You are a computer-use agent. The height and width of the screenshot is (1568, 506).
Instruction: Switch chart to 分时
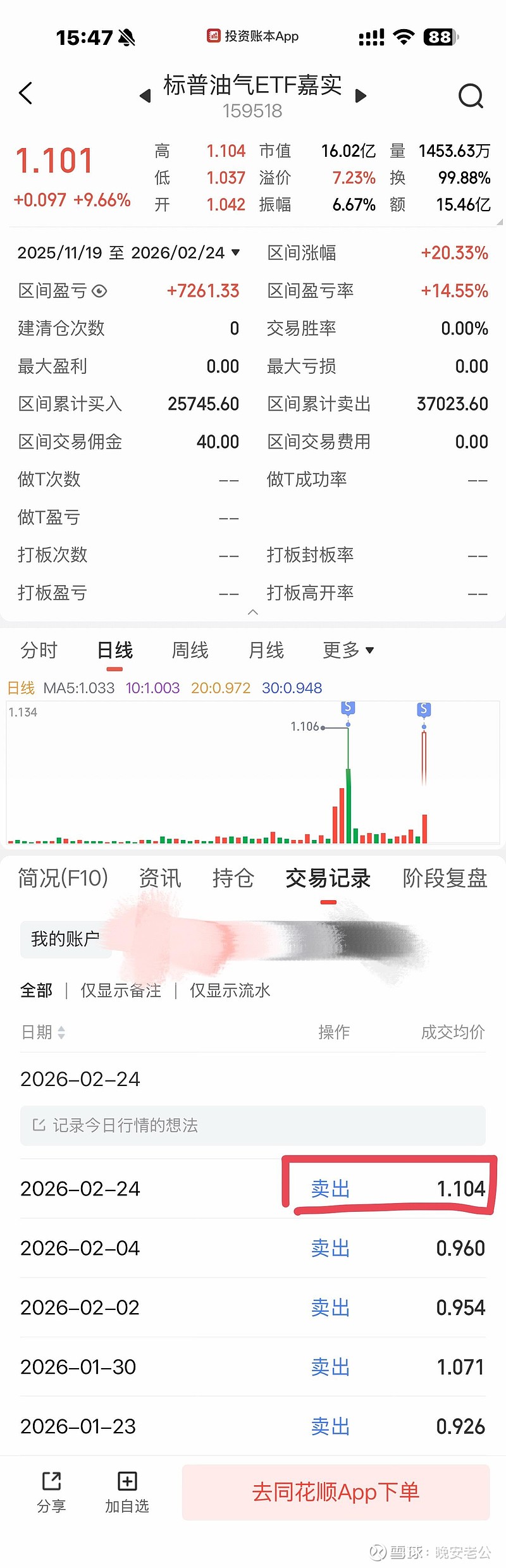pyautogui.click(x=39, y=650)
